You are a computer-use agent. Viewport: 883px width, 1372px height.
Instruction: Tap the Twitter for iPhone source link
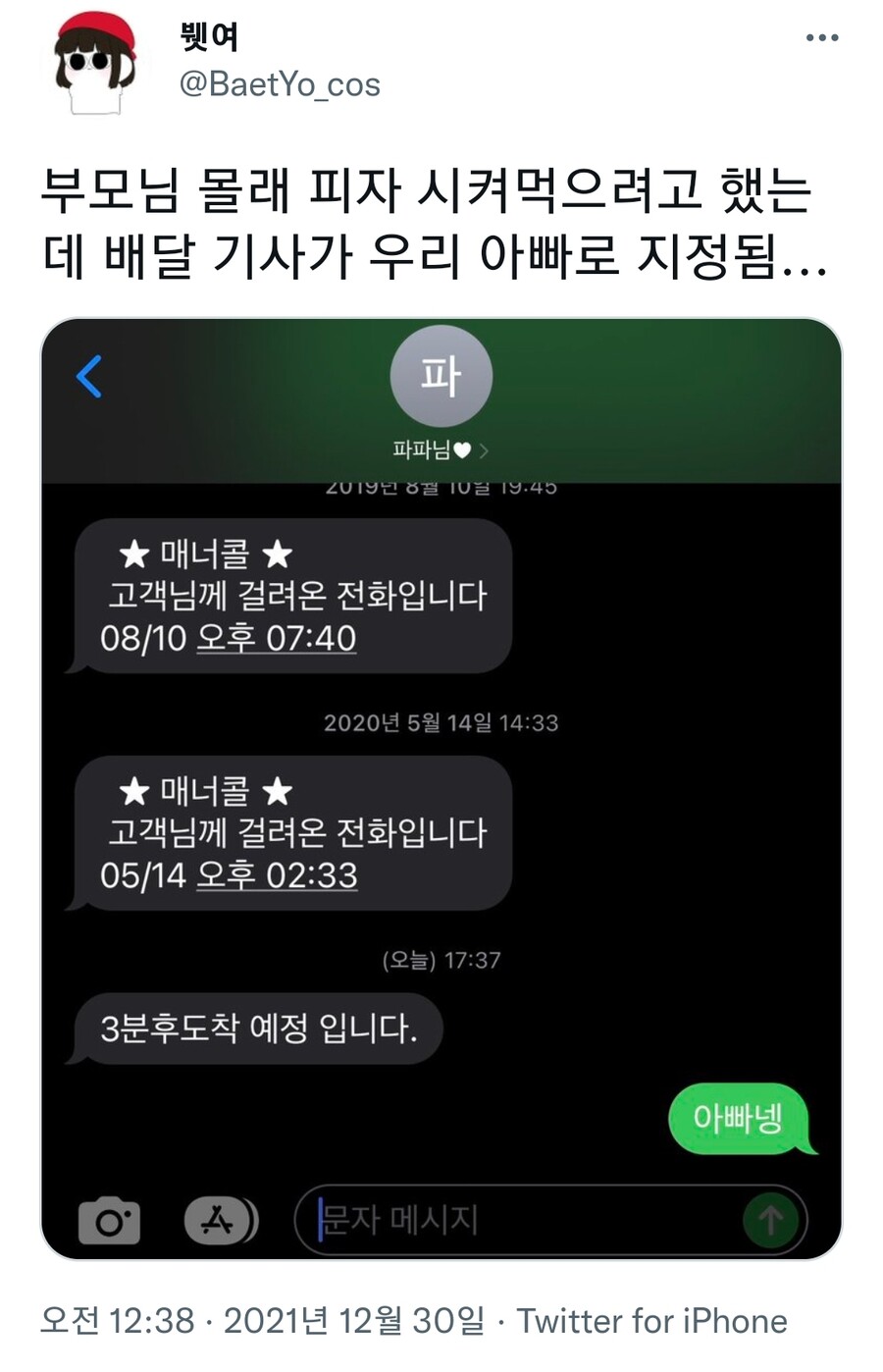point(651,1321)
